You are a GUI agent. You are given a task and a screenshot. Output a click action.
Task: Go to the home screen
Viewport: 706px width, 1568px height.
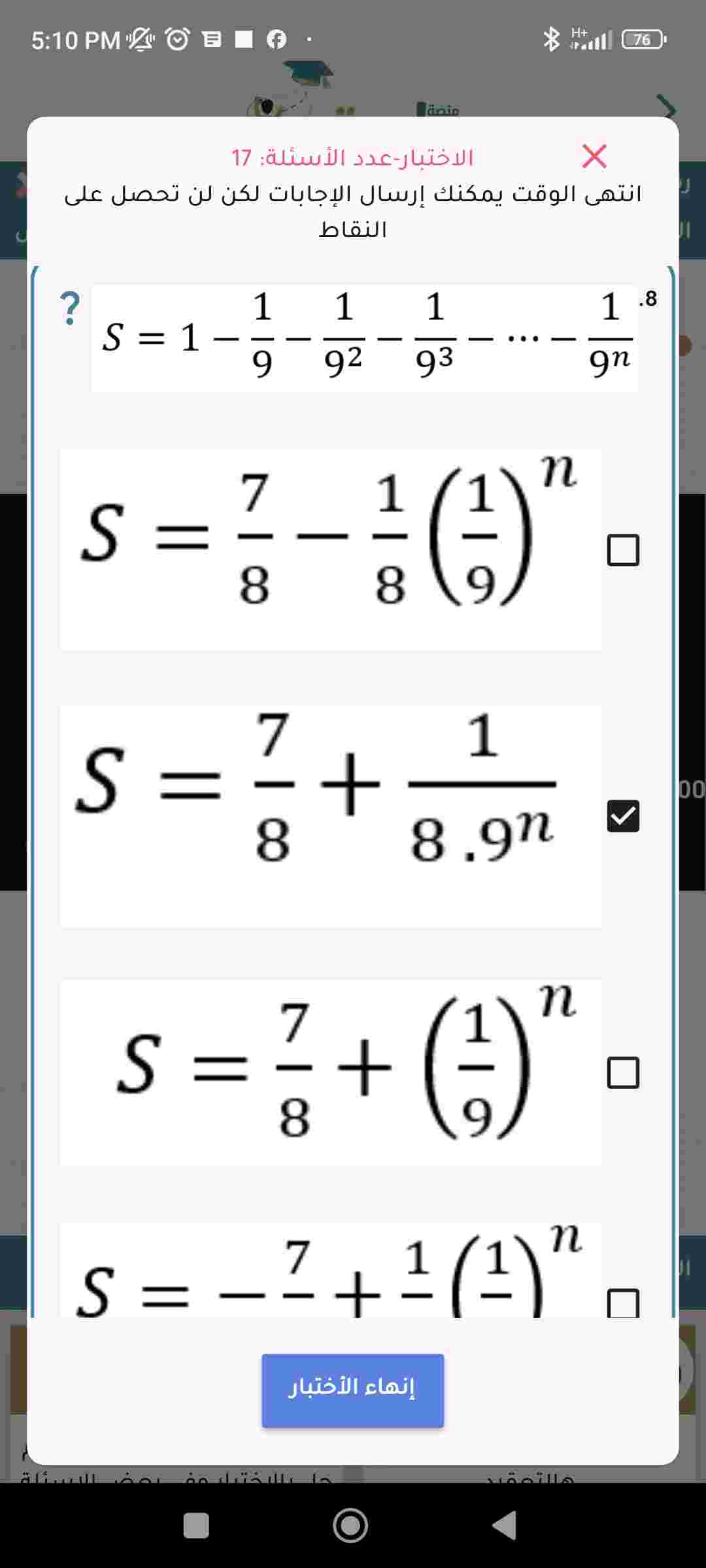tap(350, 1526)
